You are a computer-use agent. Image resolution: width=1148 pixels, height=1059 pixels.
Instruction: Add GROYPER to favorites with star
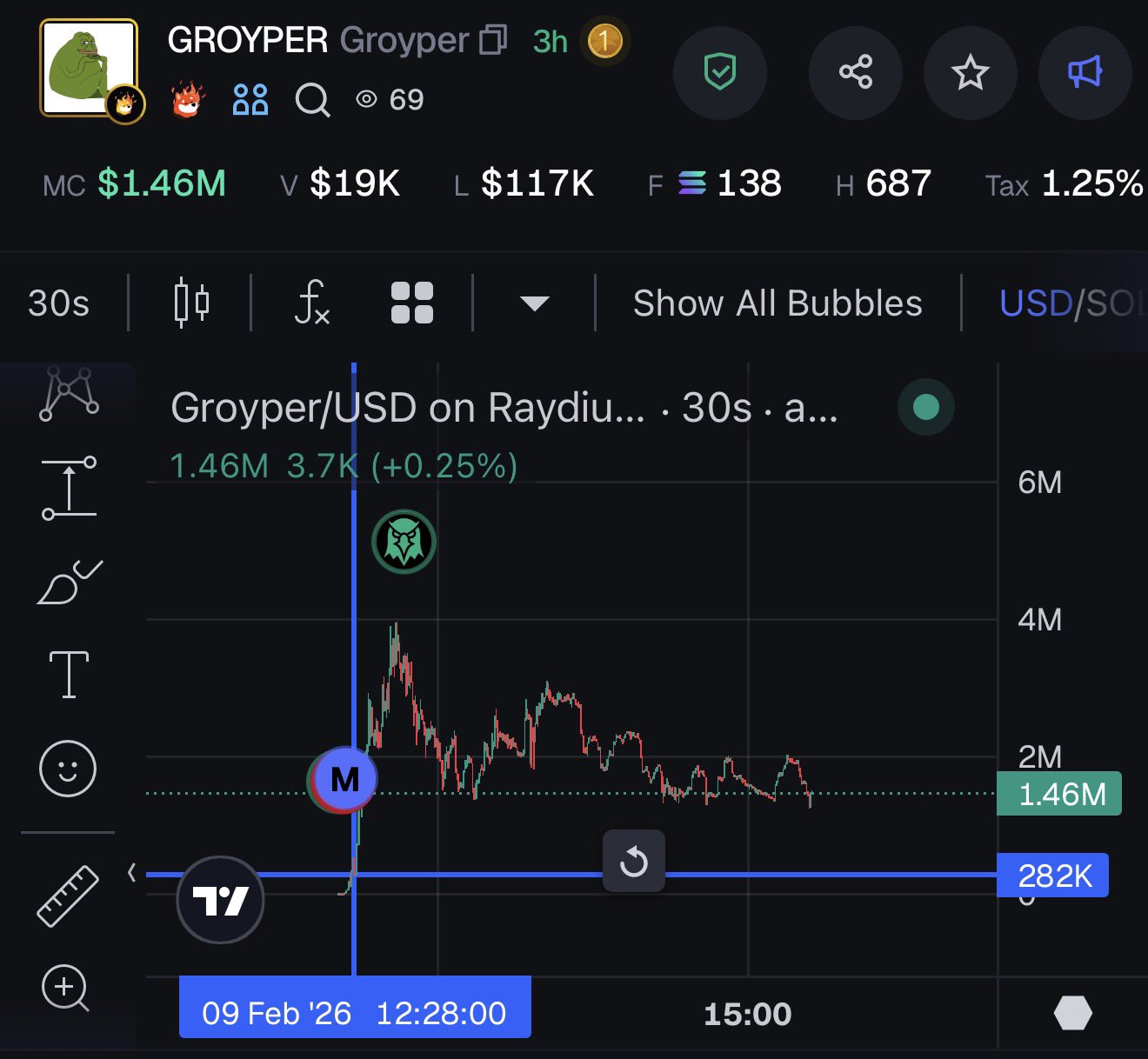970,72
